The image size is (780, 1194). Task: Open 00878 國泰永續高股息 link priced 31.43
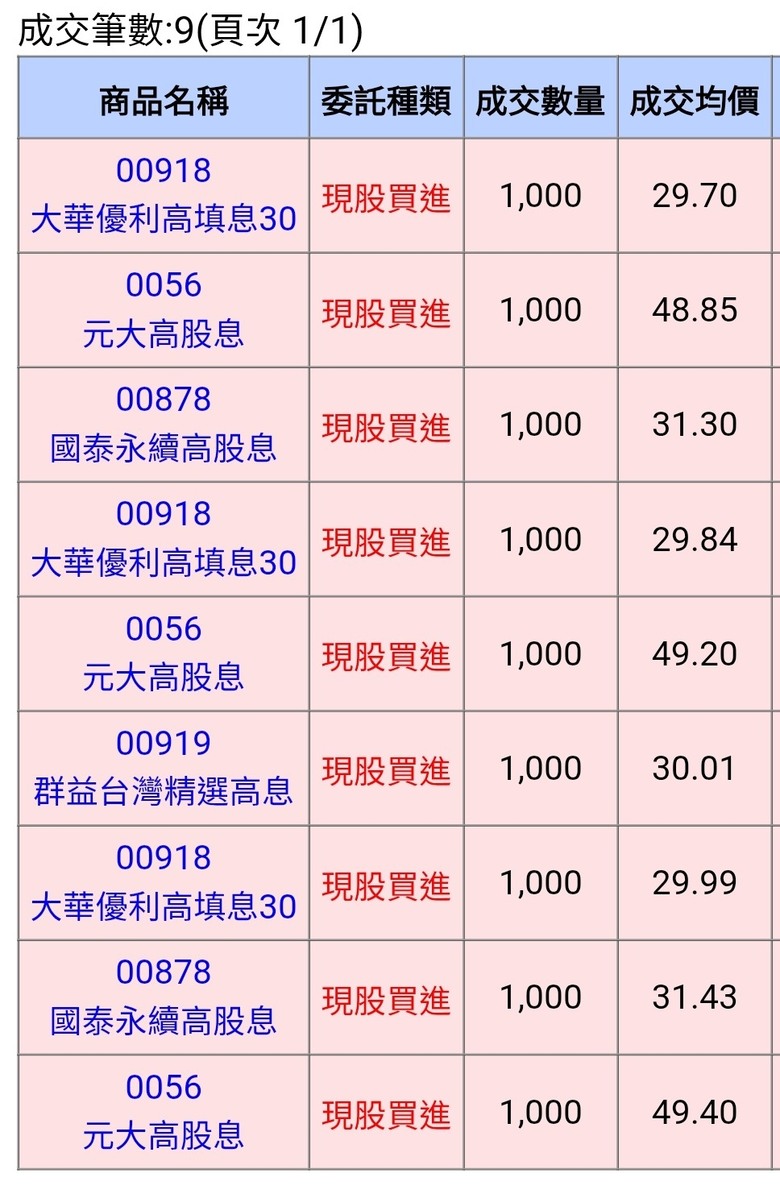[163, 997]
